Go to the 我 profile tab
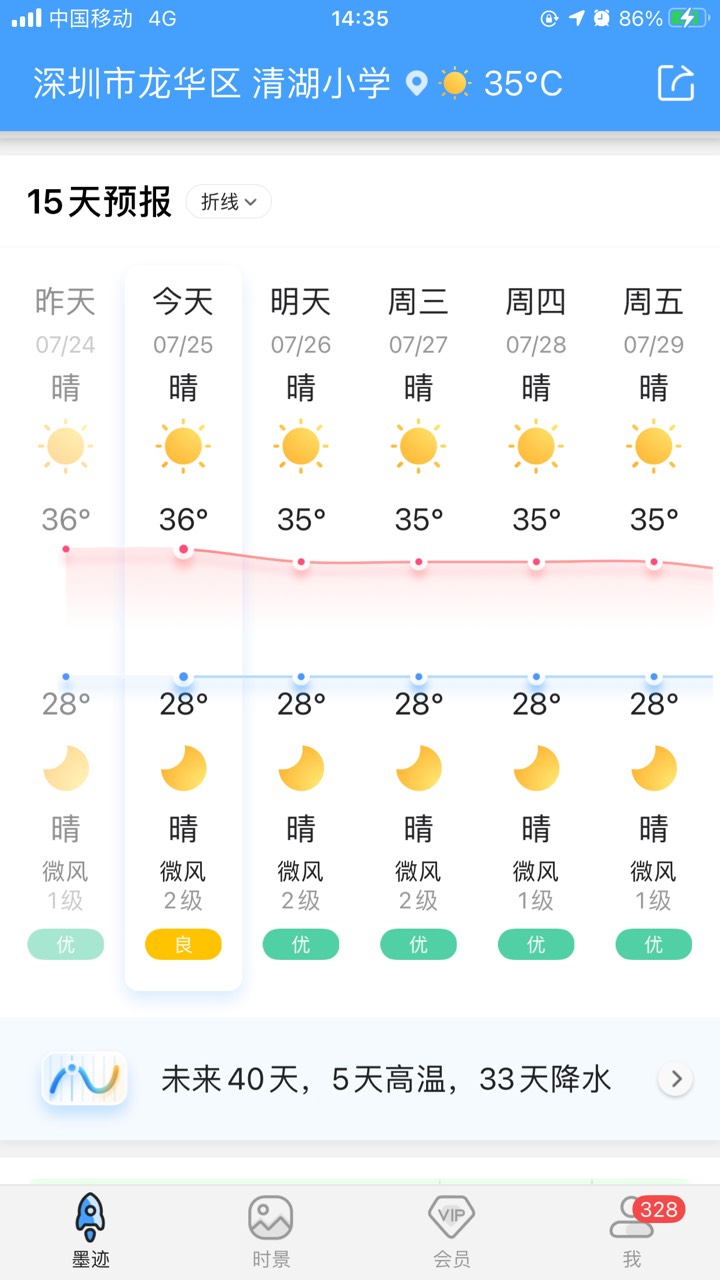720x1280 pixels. pos(632,1231)
